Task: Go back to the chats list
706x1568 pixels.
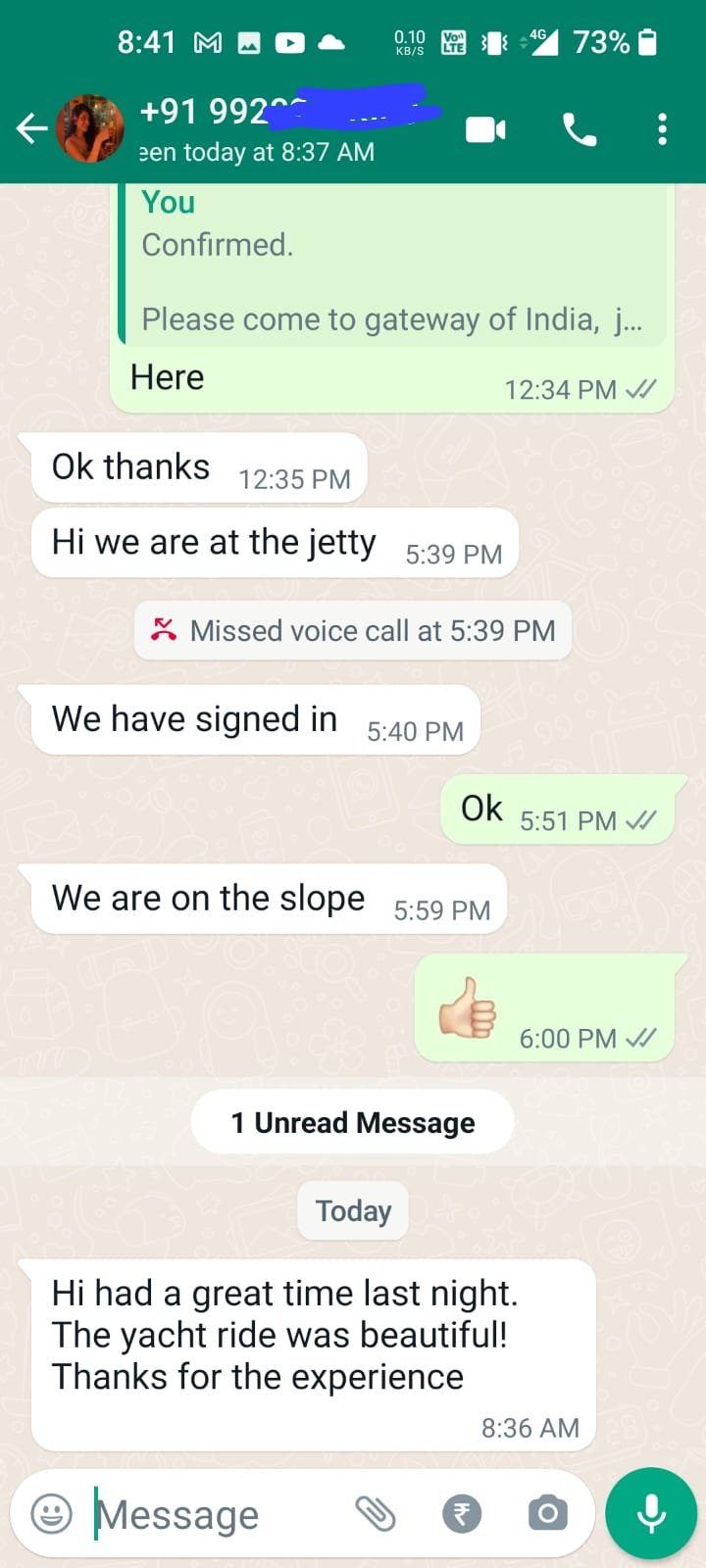Action: pos(31,128)
